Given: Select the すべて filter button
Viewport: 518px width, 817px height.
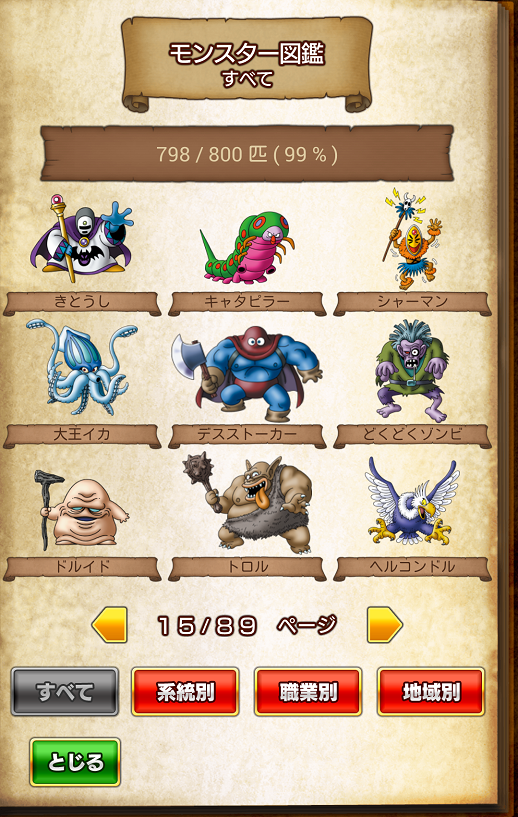Looking at the screenshot, I should 65,691.
